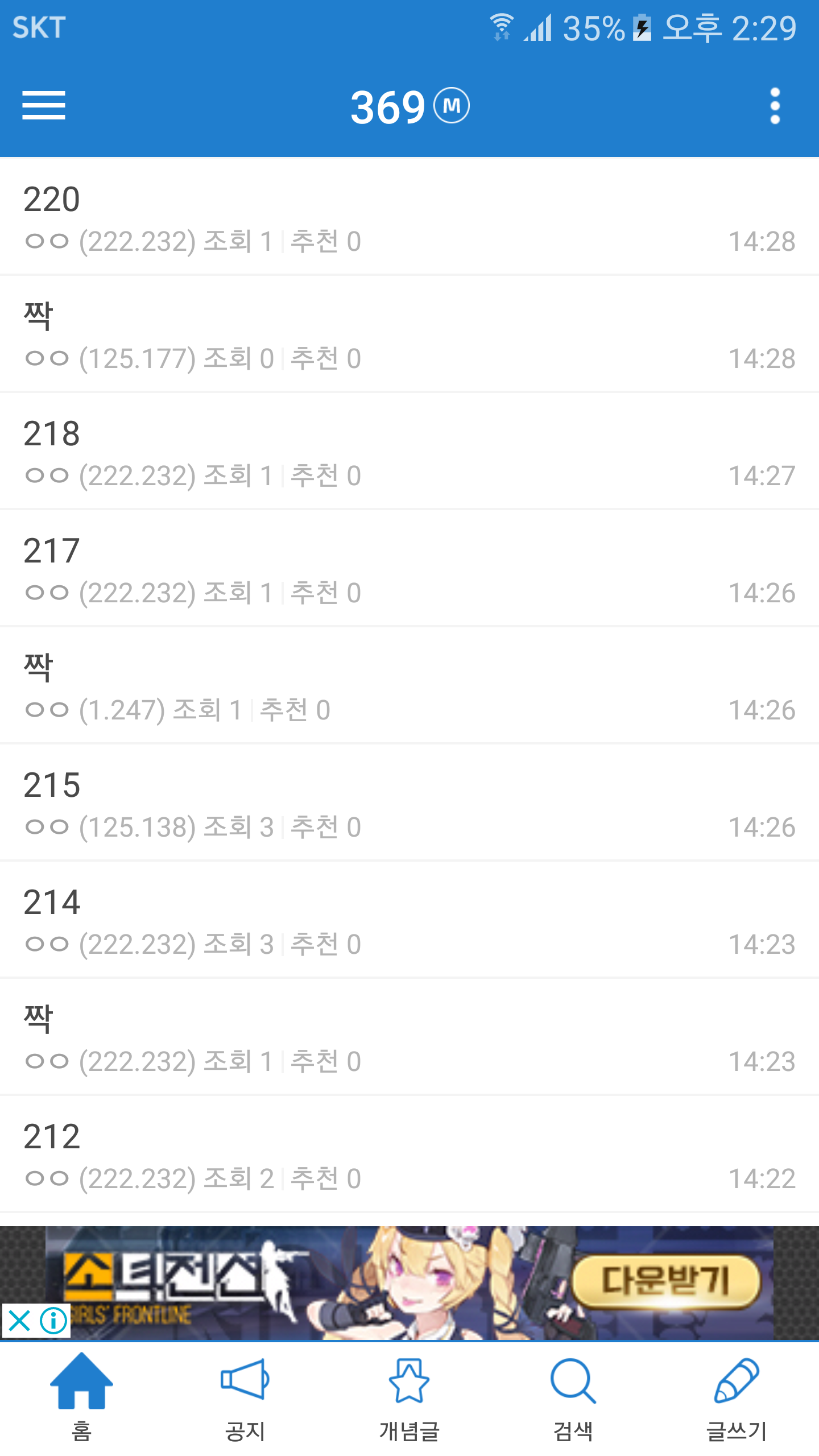
Task: Switch to the 개념글 tab
Action: (409, 1398)
